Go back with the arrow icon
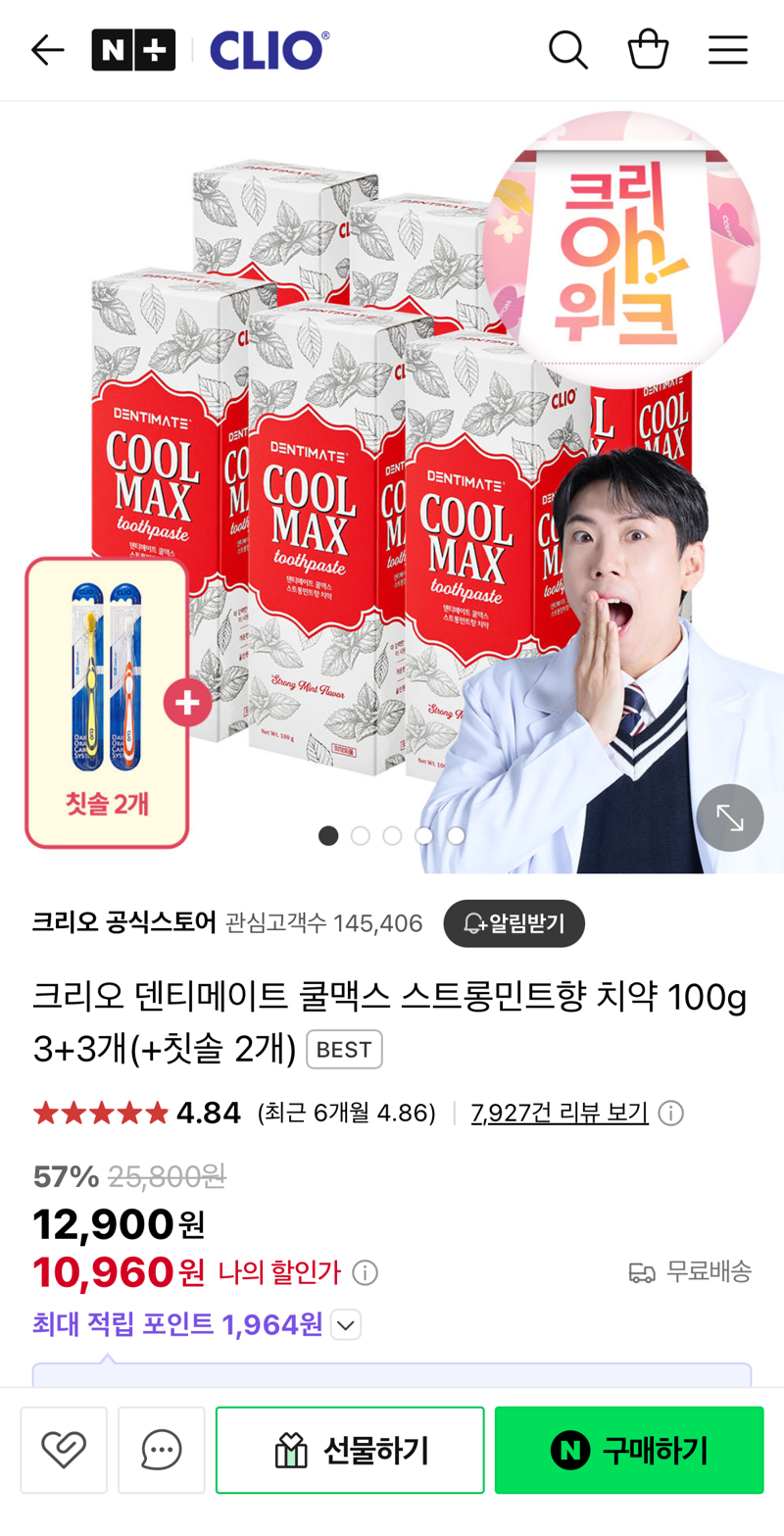Image resolution: width=784 pixels, height=1536 pixels. (47, 50)
